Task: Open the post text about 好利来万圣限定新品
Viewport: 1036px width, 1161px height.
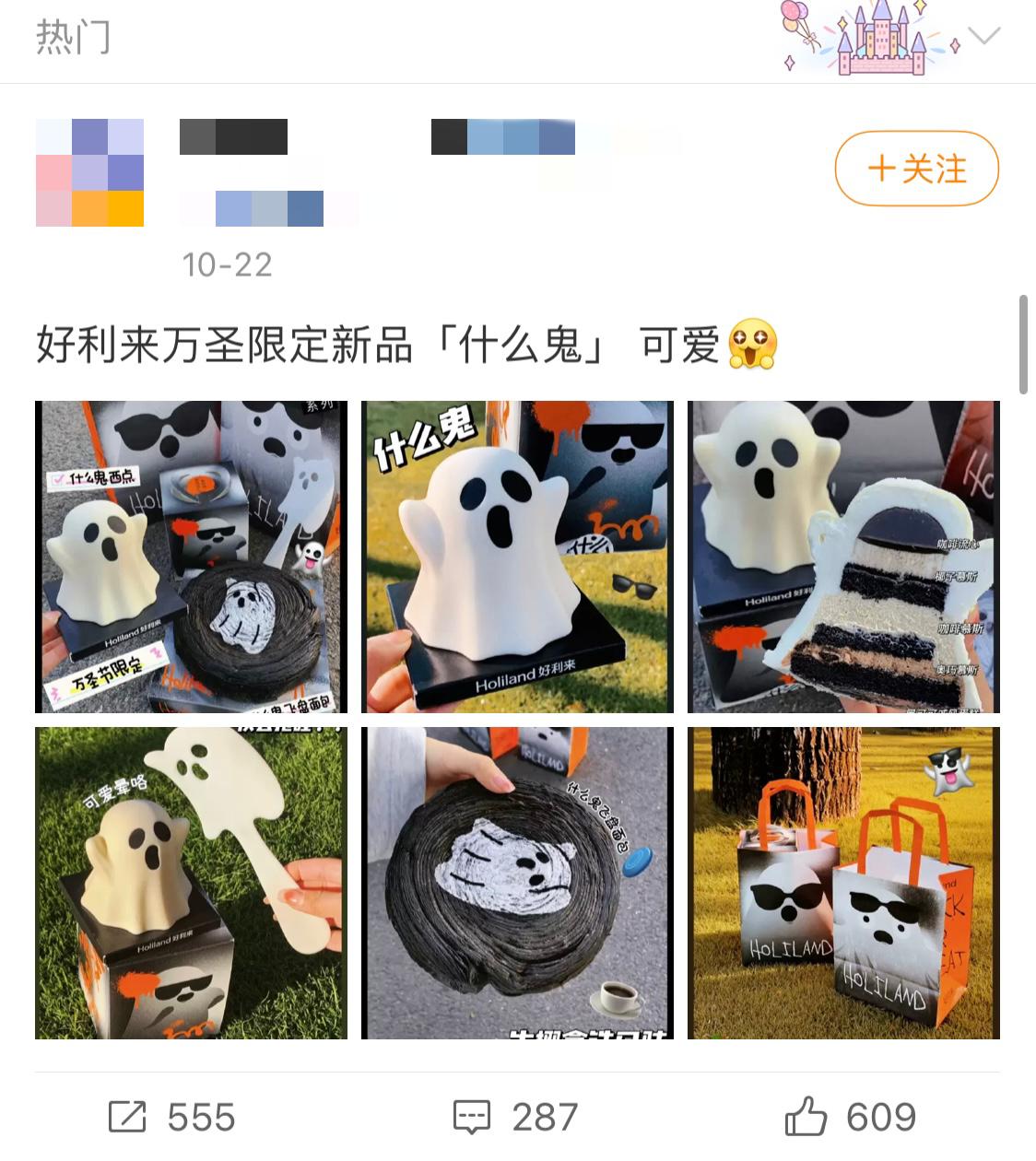Action: pos(369,346)
